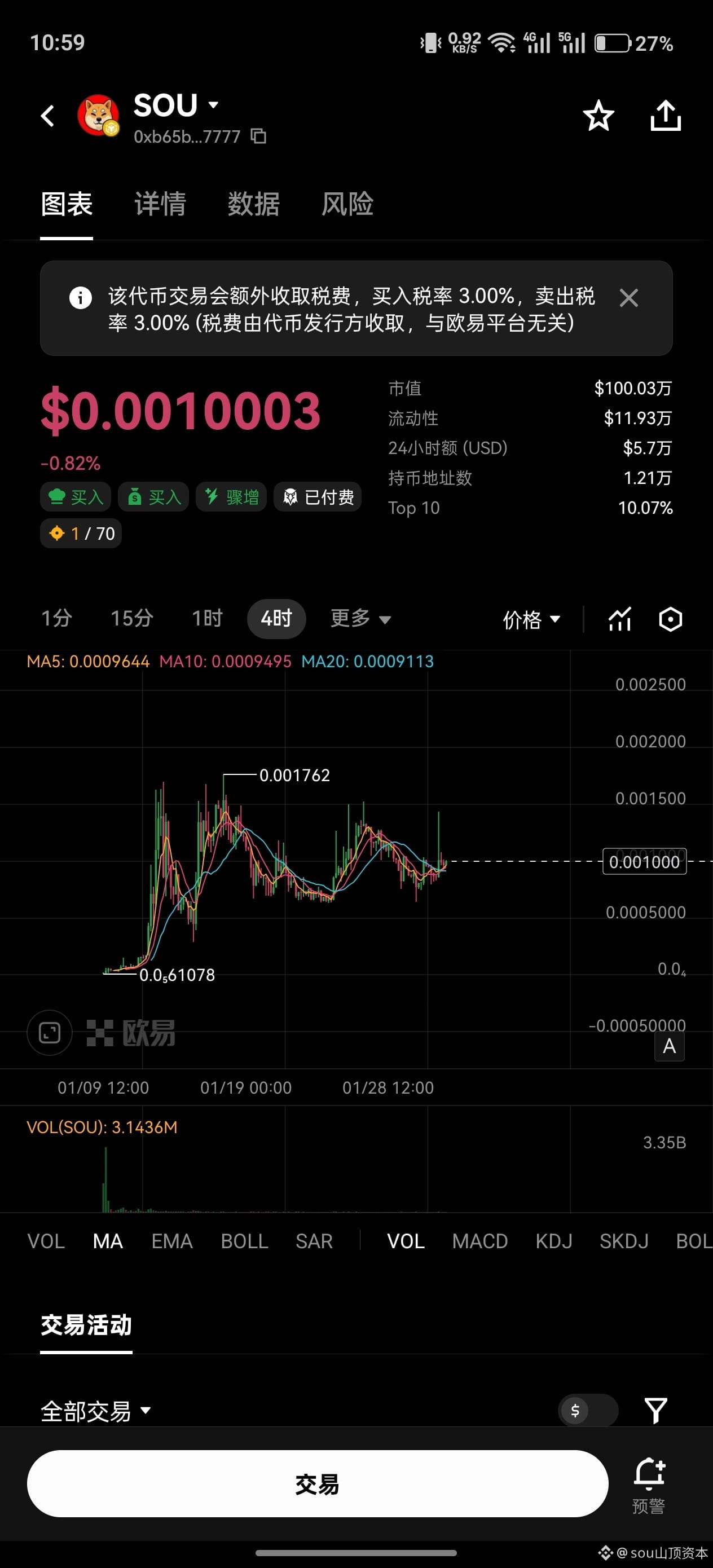This screenshot has width=713, height=1568.
Task: Open the 数据 tab
Action: point(253,204)
